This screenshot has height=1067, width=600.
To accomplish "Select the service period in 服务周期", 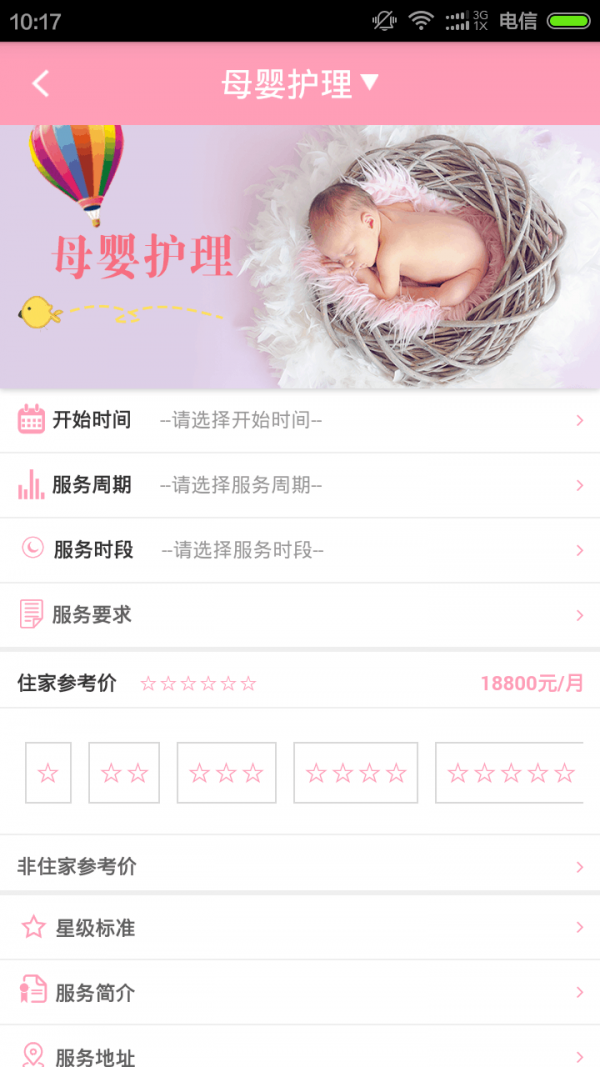I will point(300,485).
